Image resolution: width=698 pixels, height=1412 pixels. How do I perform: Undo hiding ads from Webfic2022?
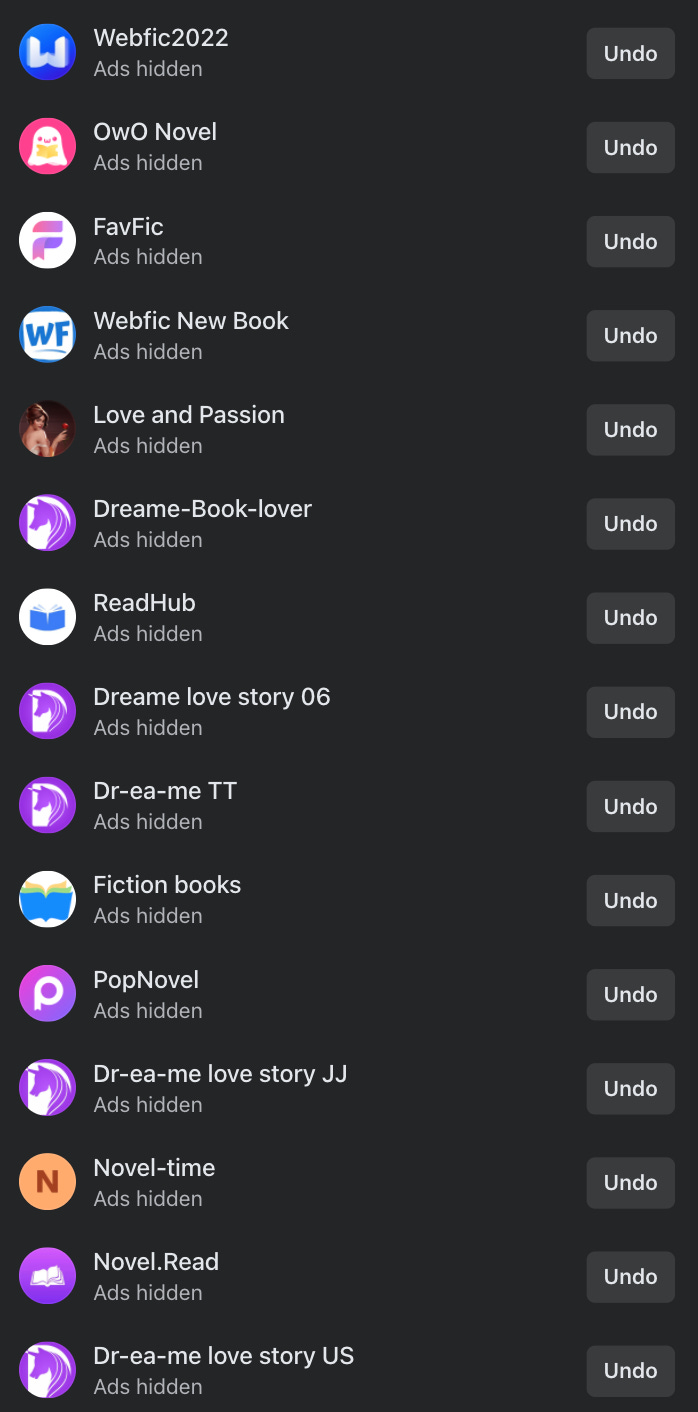[x=630, y=53]
